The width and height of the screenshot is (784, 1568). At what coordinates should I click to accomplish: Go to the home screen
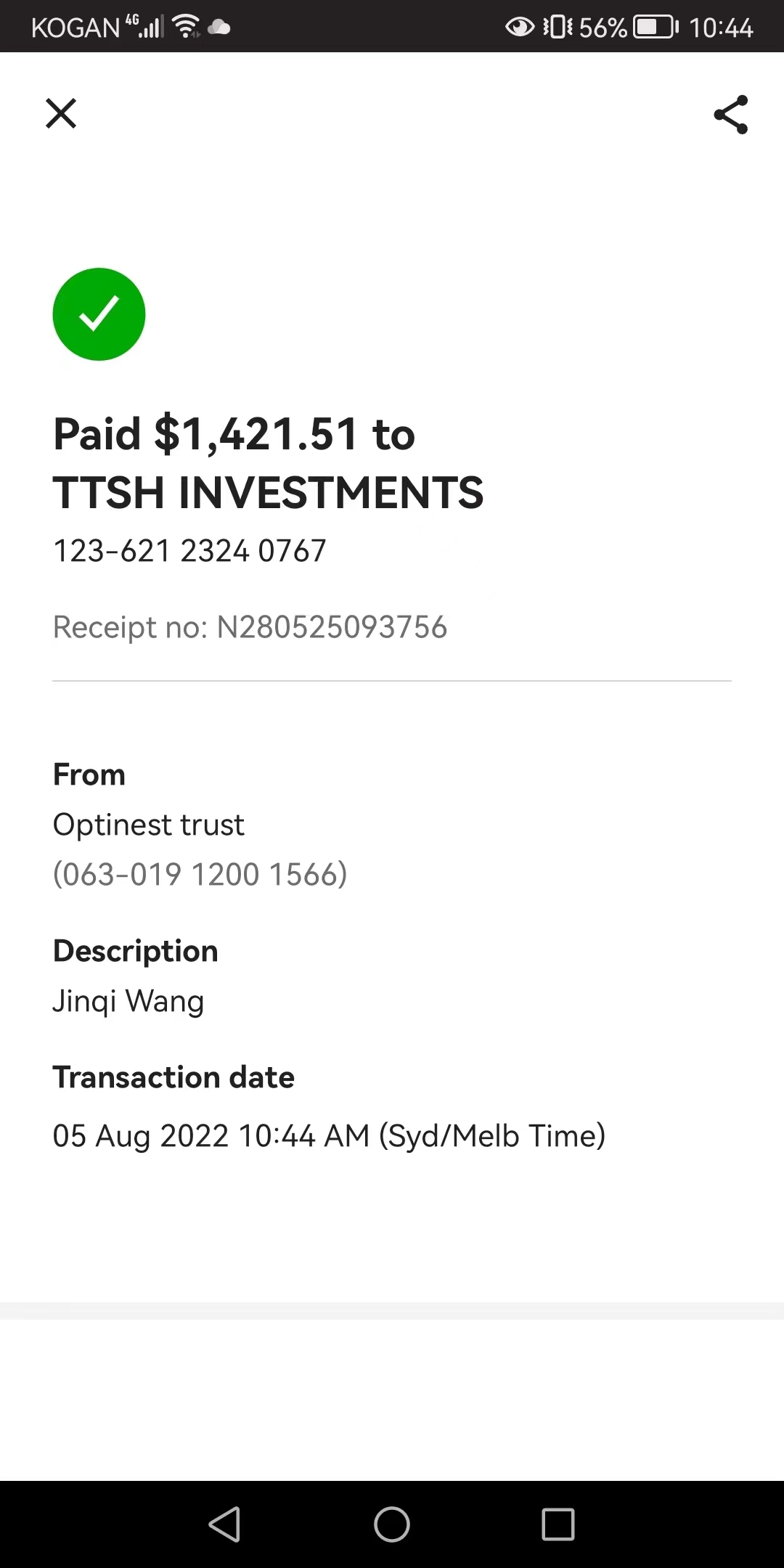click(392, 1524)
